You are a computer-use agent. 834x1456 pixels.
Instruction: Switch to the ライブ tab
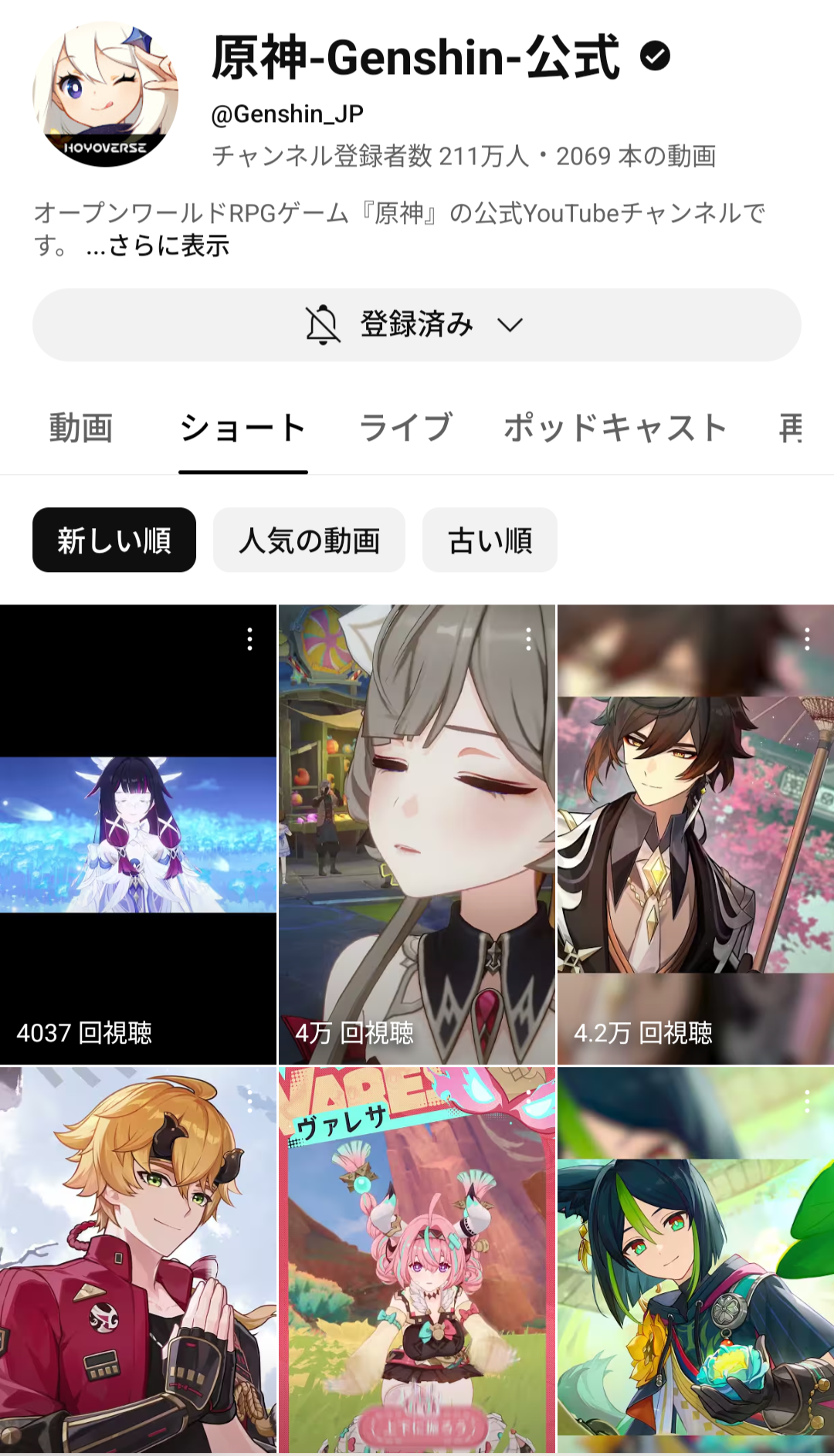405,428
